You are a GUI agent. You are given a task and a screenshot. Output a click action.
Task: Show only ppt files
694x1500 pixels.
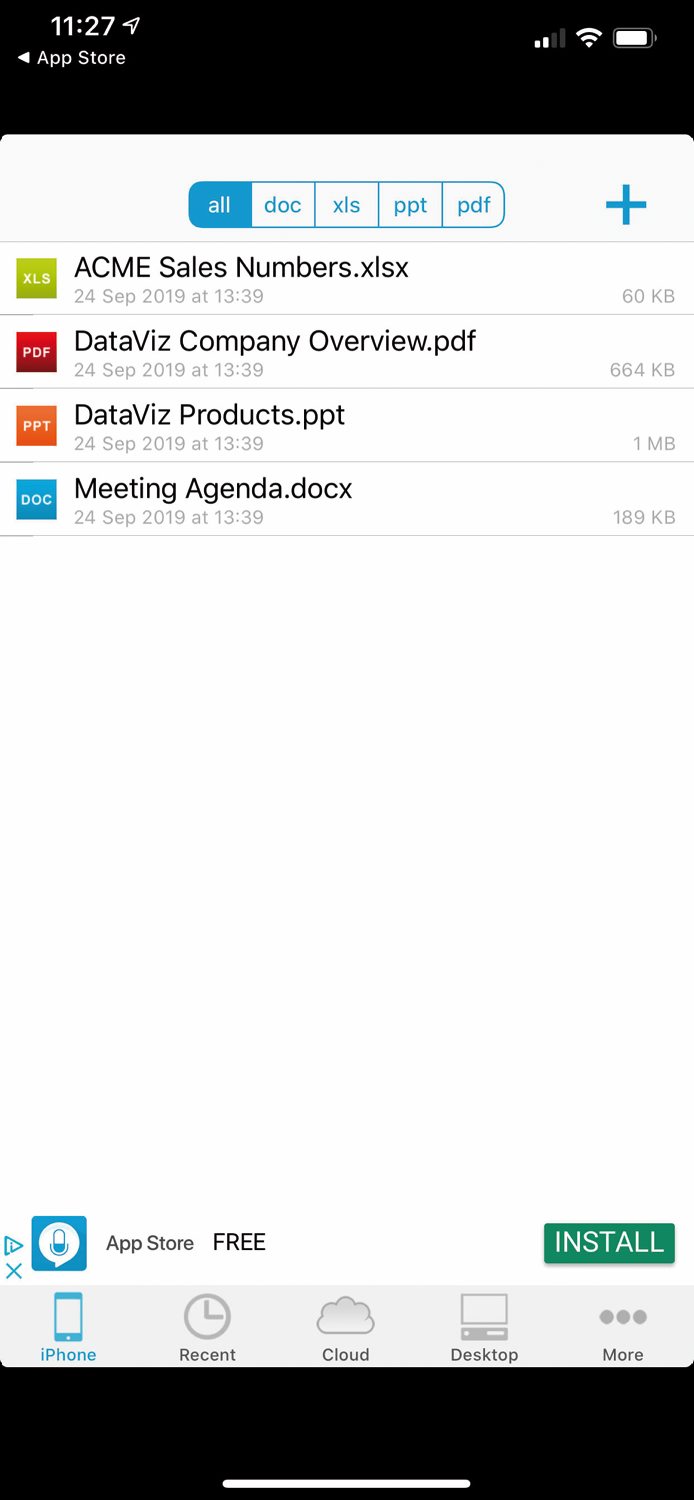click(x=410, y=205)
